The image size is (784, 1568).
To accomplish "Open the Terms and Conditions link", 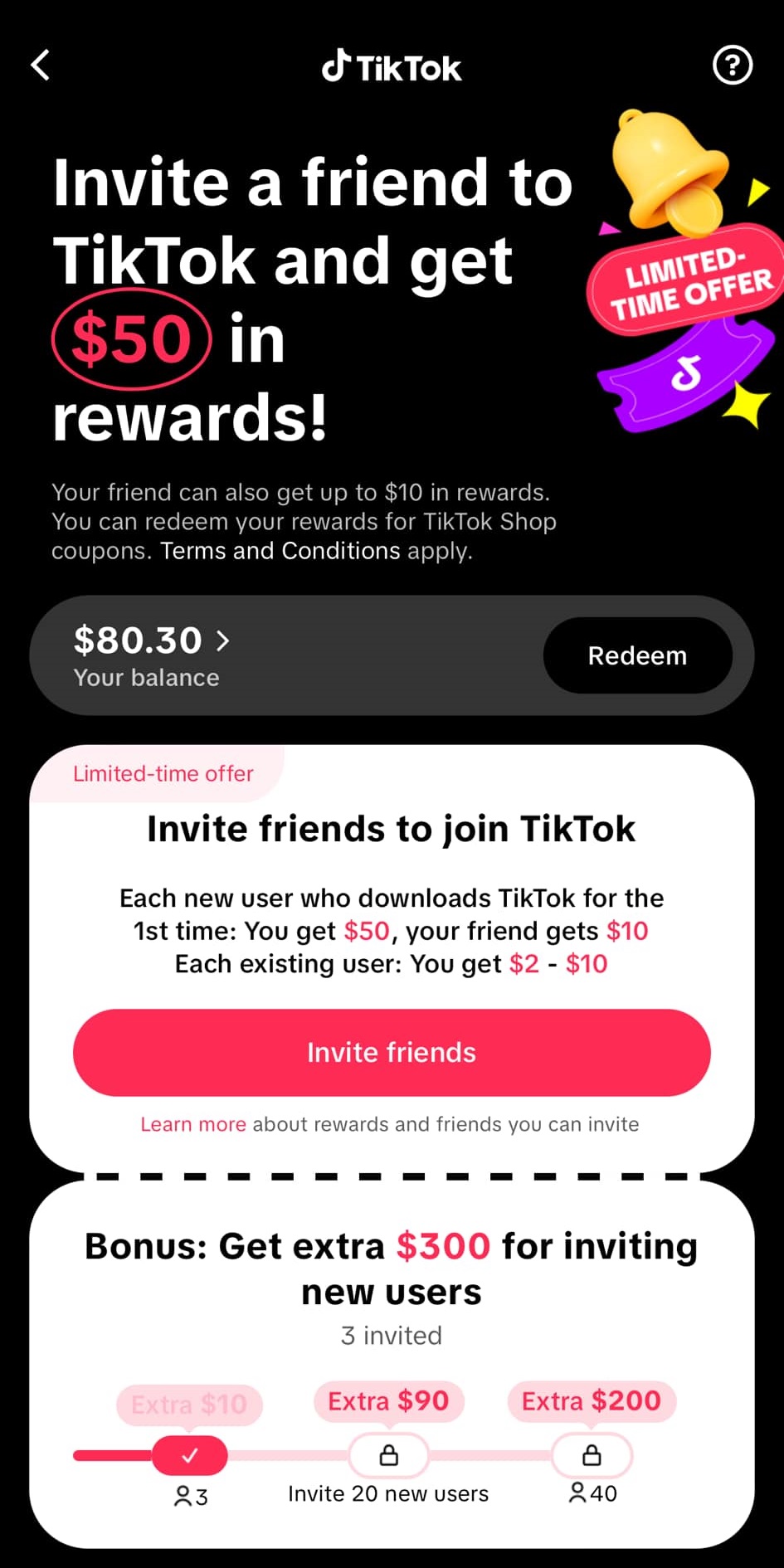I will click(280, 551).
